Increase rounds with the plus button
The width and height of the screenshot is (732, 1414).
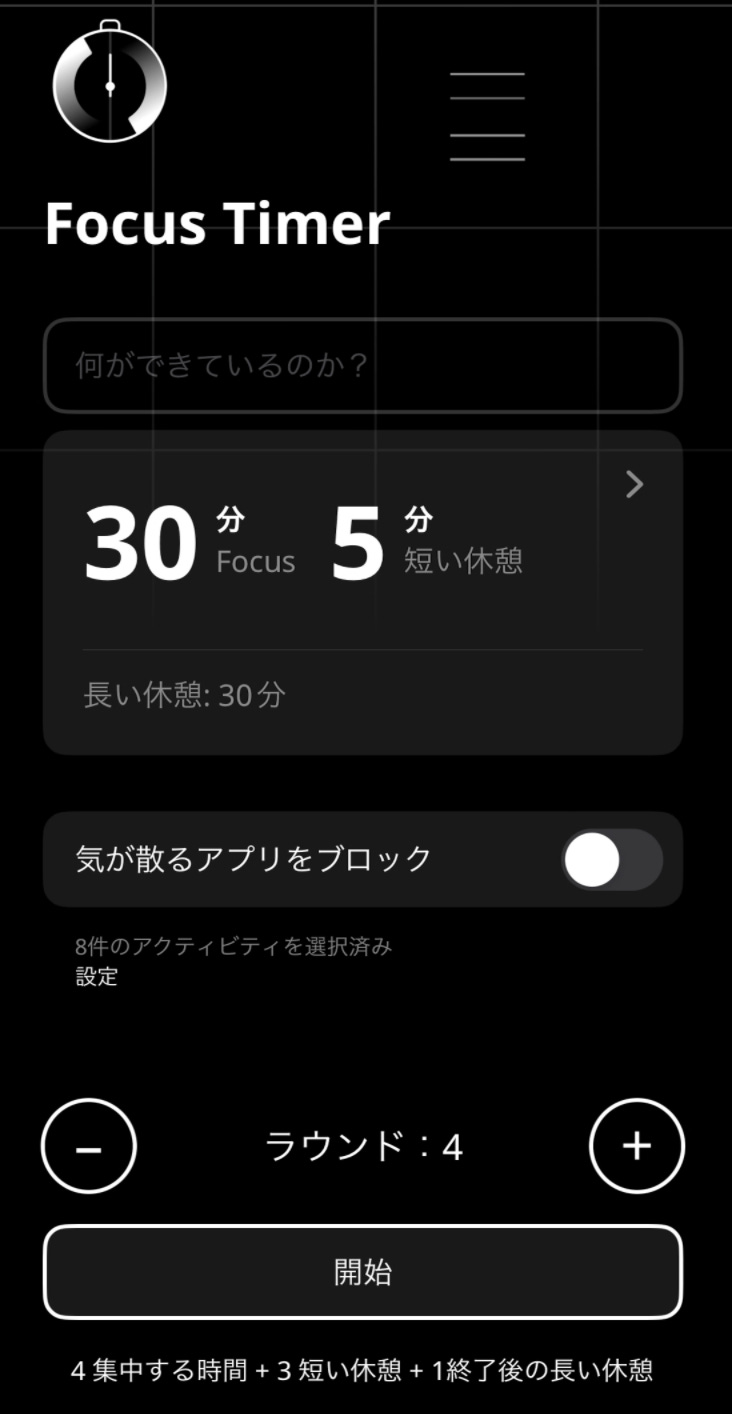637,1146
